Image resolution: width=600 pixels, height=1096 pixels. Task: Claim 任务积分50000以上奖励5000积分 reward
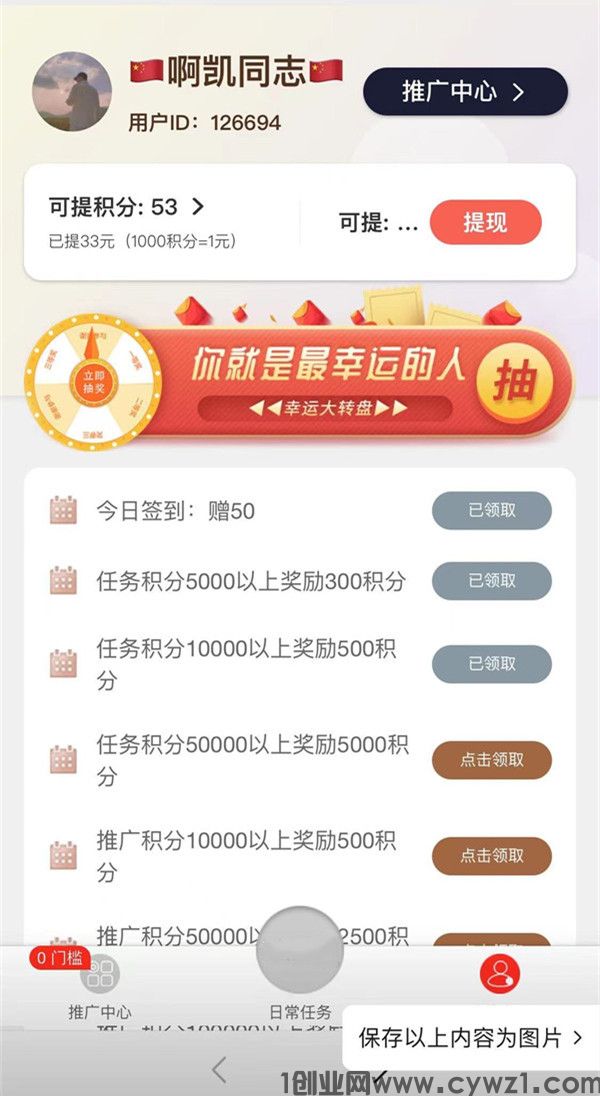click(x=491, y=760)
